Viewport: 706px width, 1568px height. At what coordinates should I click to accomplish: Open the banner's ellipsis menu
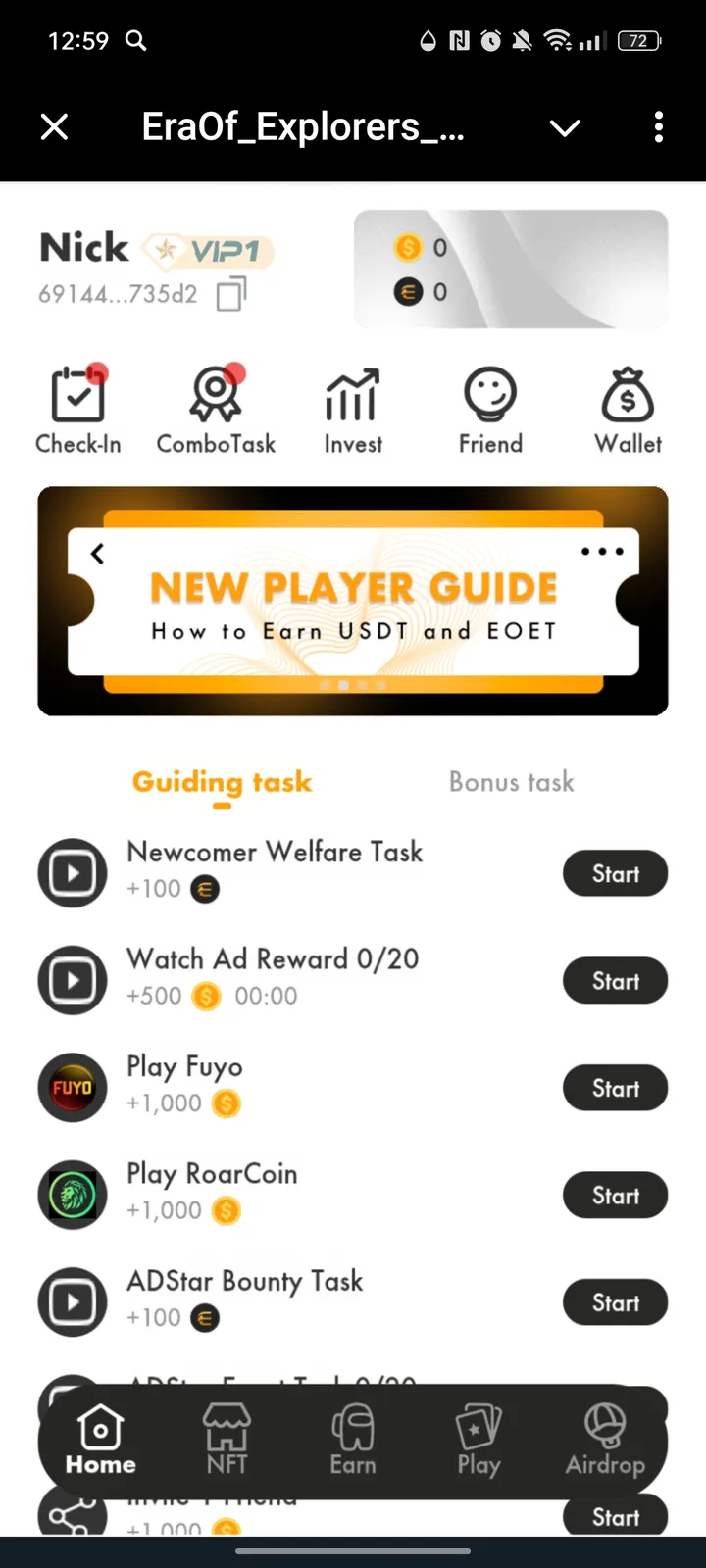click(602, 552)
